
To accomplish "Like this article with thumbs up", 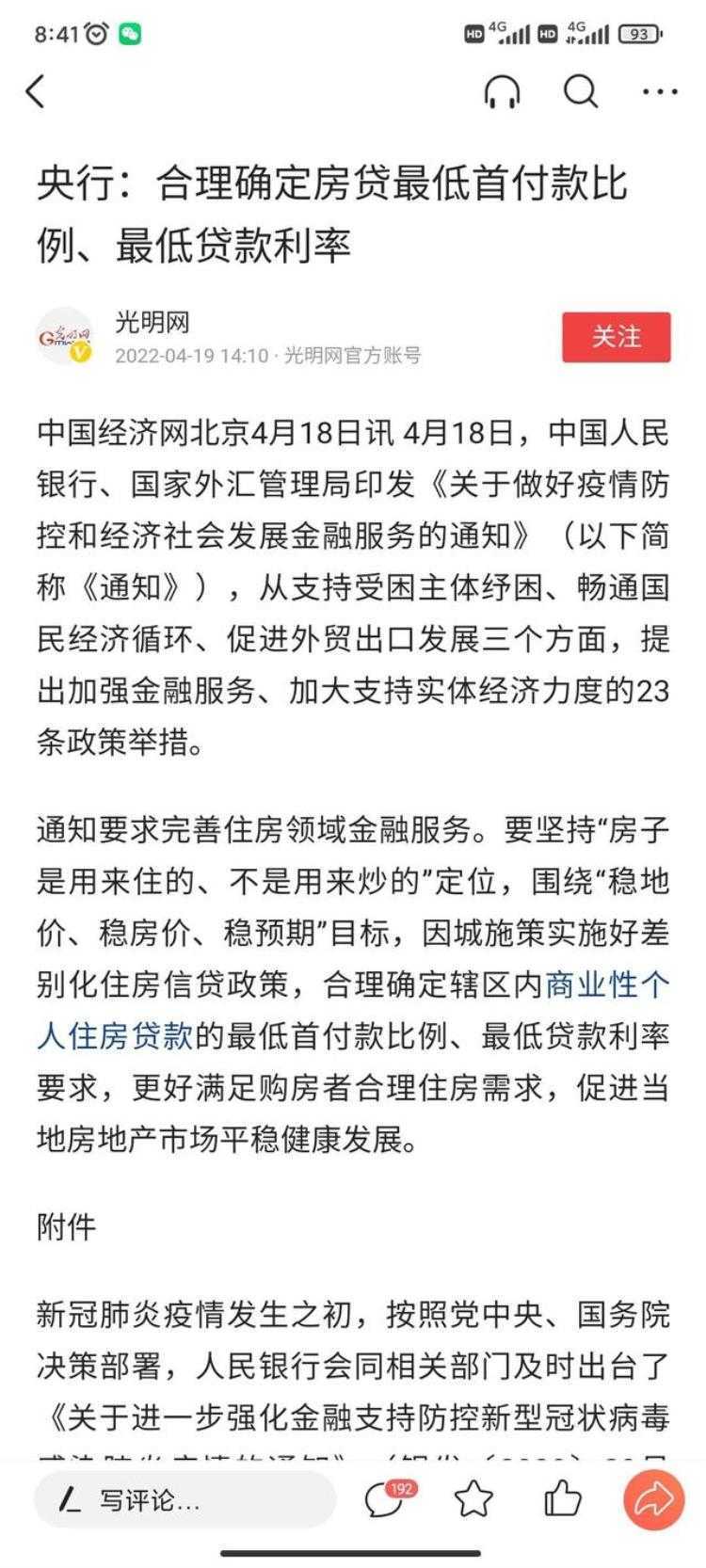I will point(562,1497).
